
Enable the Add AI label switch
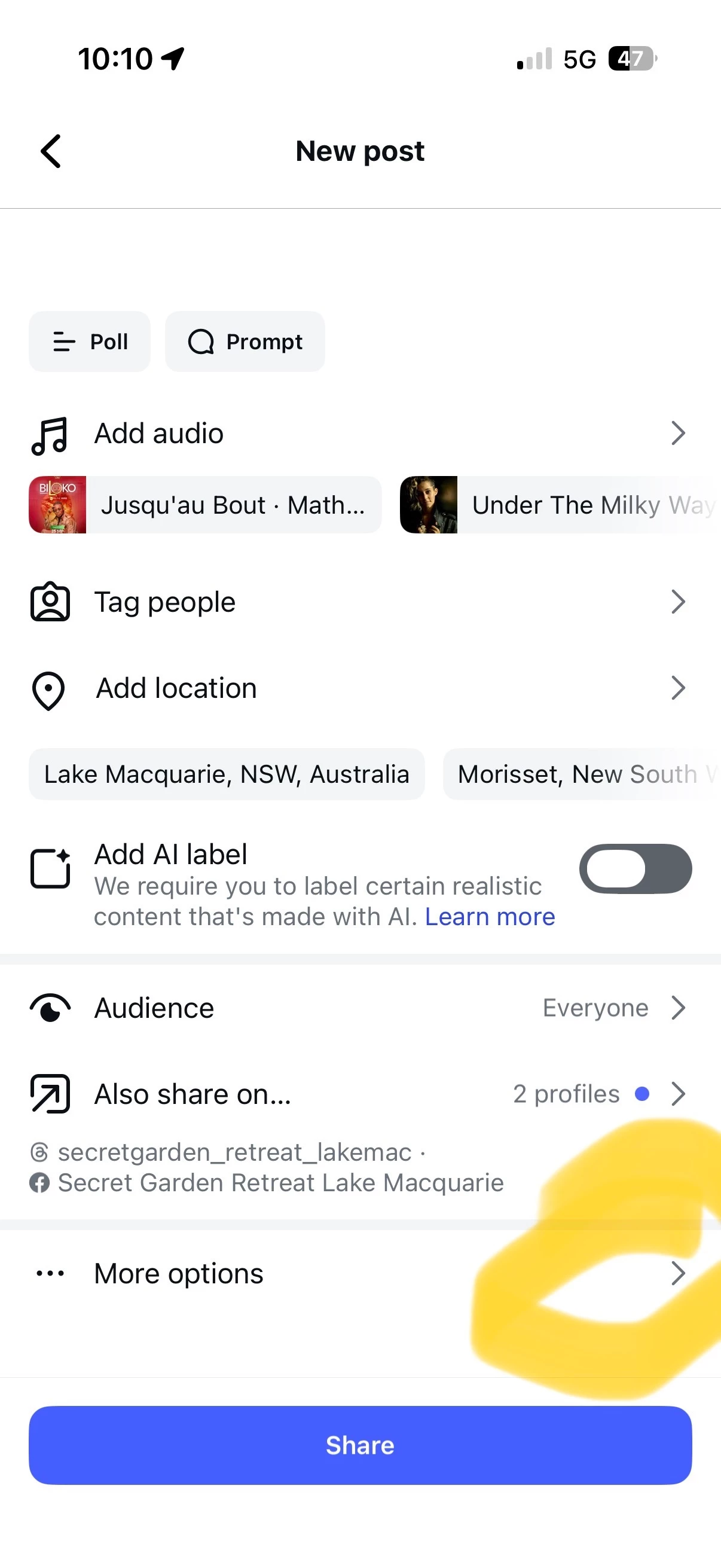[634, 868]
